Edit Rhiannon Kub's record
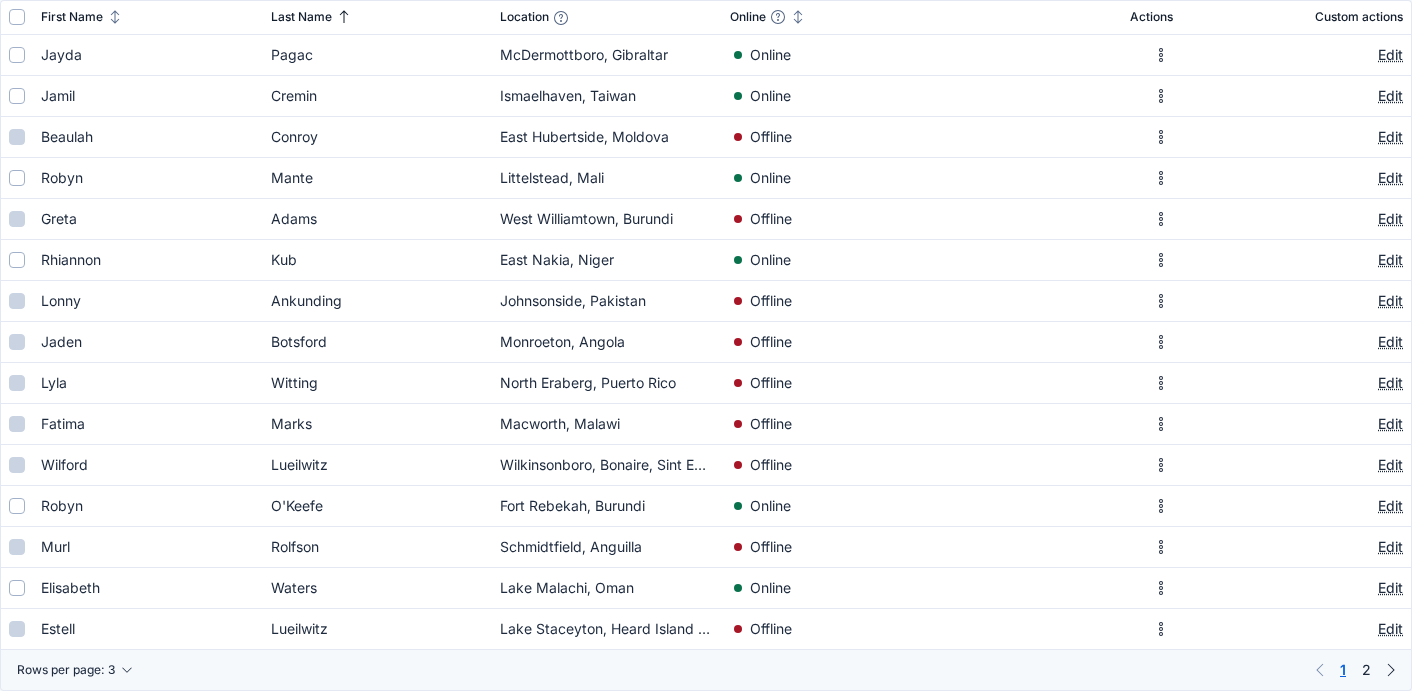 pos(1390,260)
